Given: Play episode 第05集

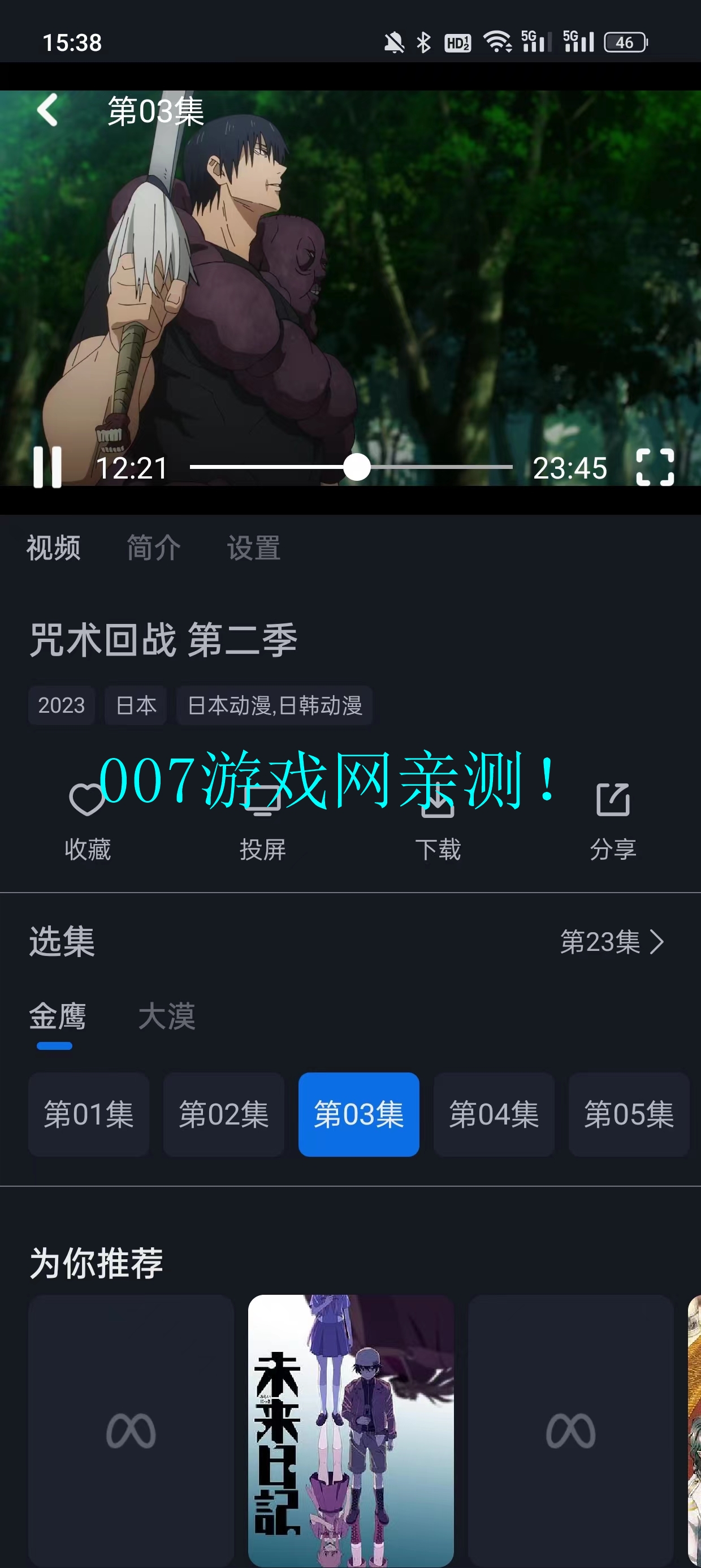Looking at the screenshot, I should (629, 1114).
